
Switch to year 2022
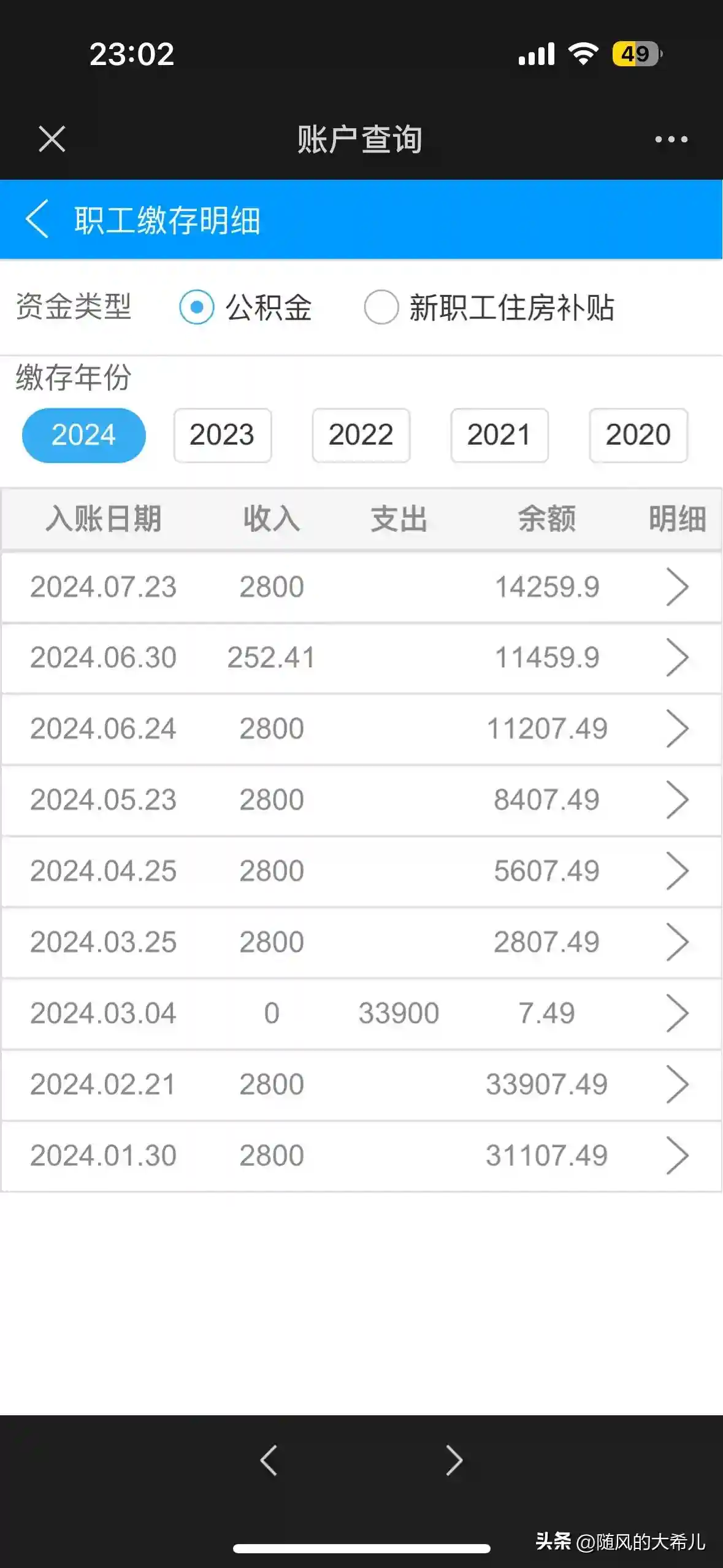tap(361, 435)
